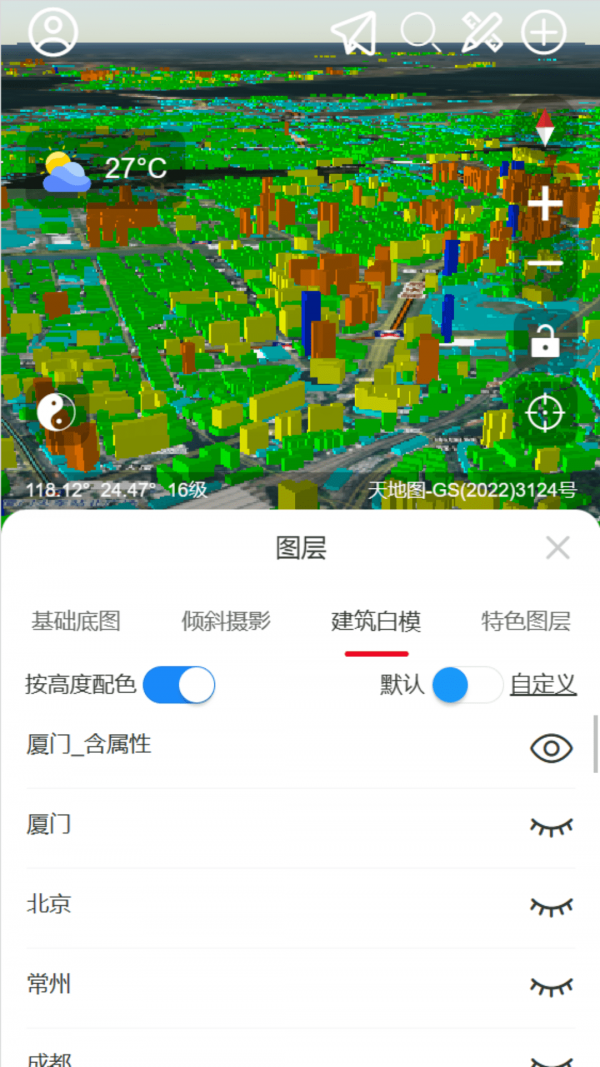
Task: Locate my current position
Action: (x=545, y=411)
